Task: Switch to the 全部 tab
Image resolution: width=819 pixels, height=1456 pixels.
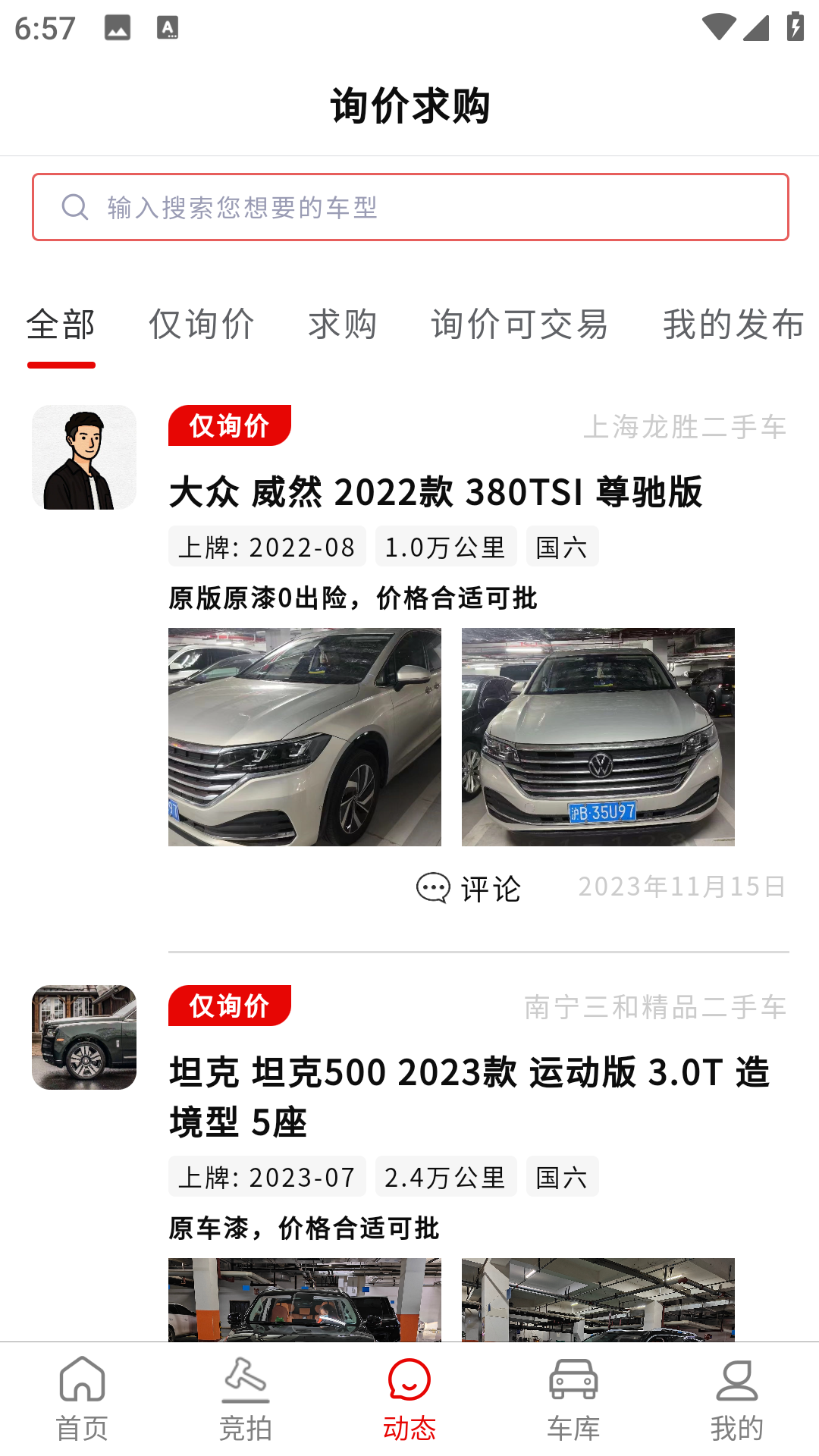Action: (60, 325)
